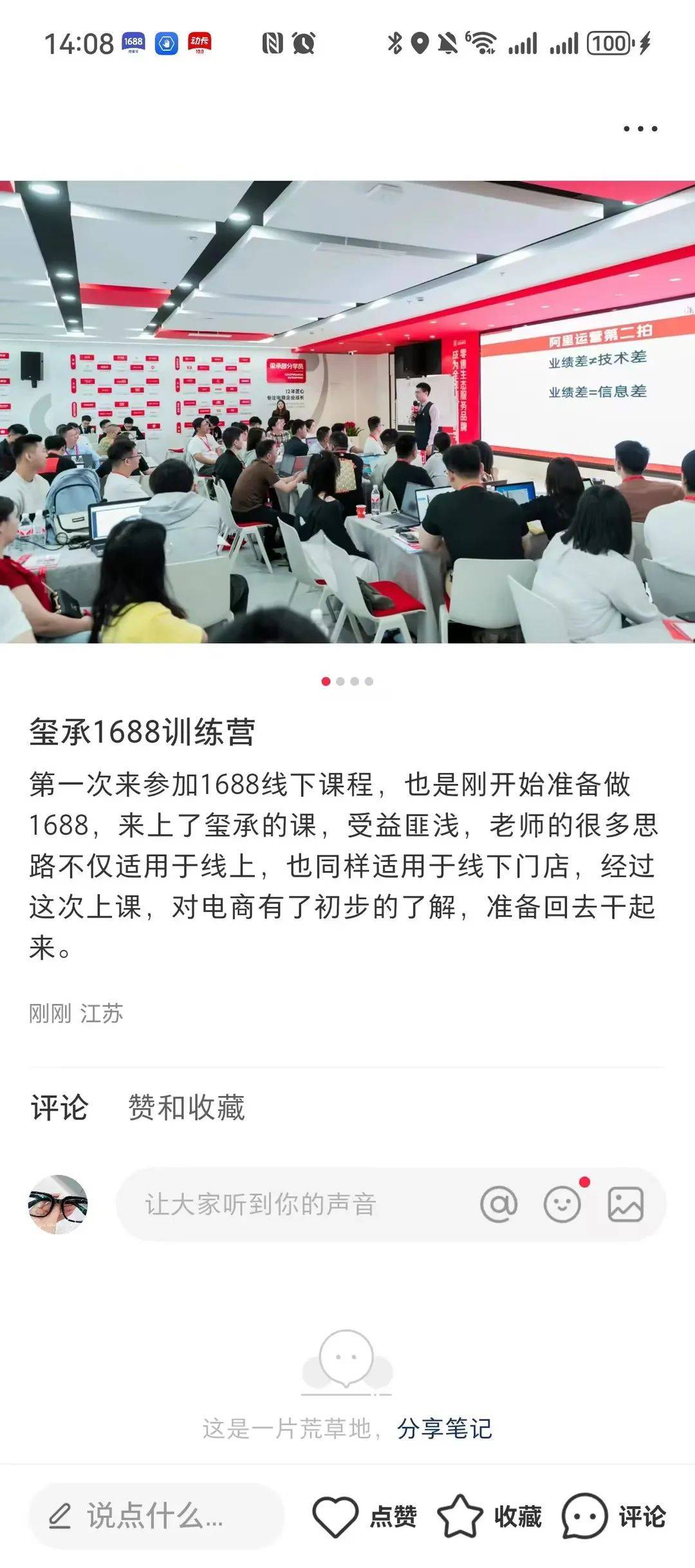Like this note with 点赞
Screen dimensions: 695x1568
pyautogui.click(x=364, y=1516)
